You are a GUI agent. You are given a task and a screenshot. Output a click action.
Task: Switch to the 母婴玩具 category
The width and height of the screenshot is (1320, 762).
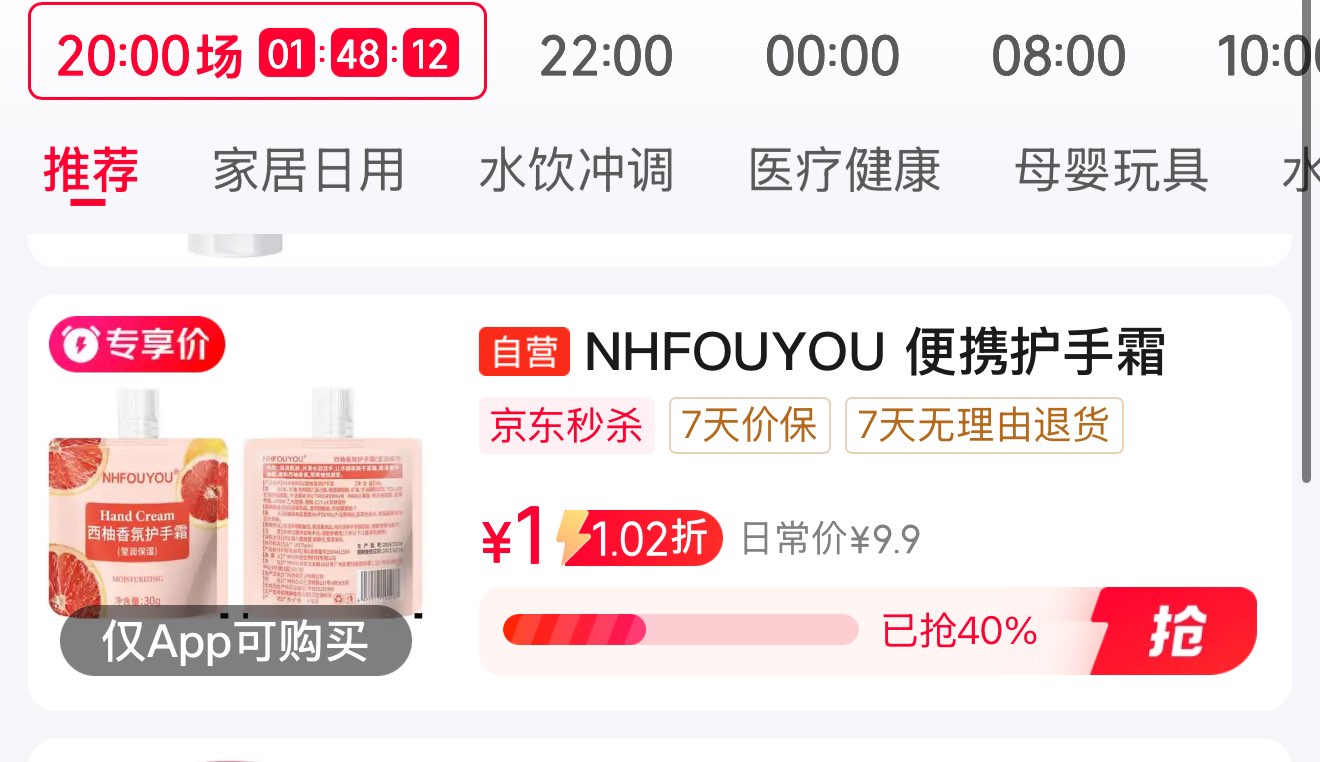(1112, 170)
